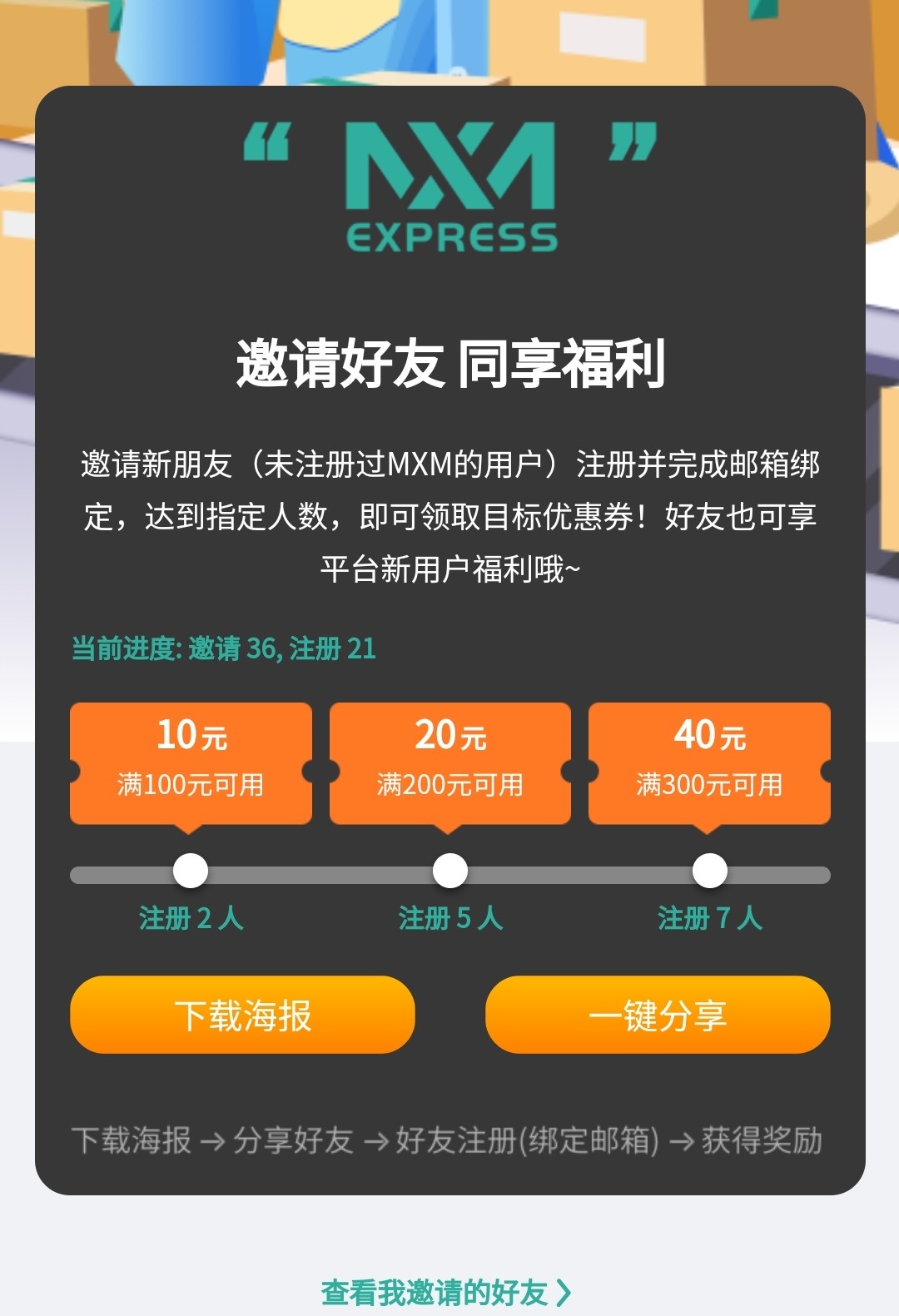Tap the 一键分享 share button
Viewport: 899px width, 1316px height.
(658, 1015)
